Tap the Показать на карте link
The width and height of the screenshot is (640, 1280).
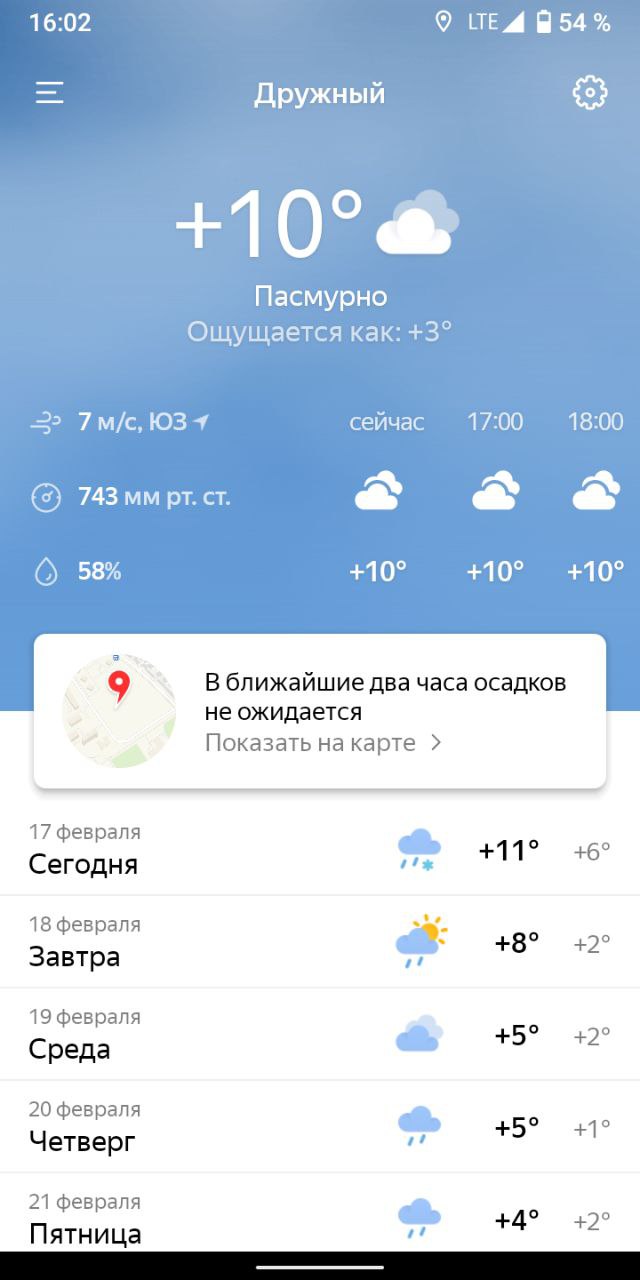[323, 743]
